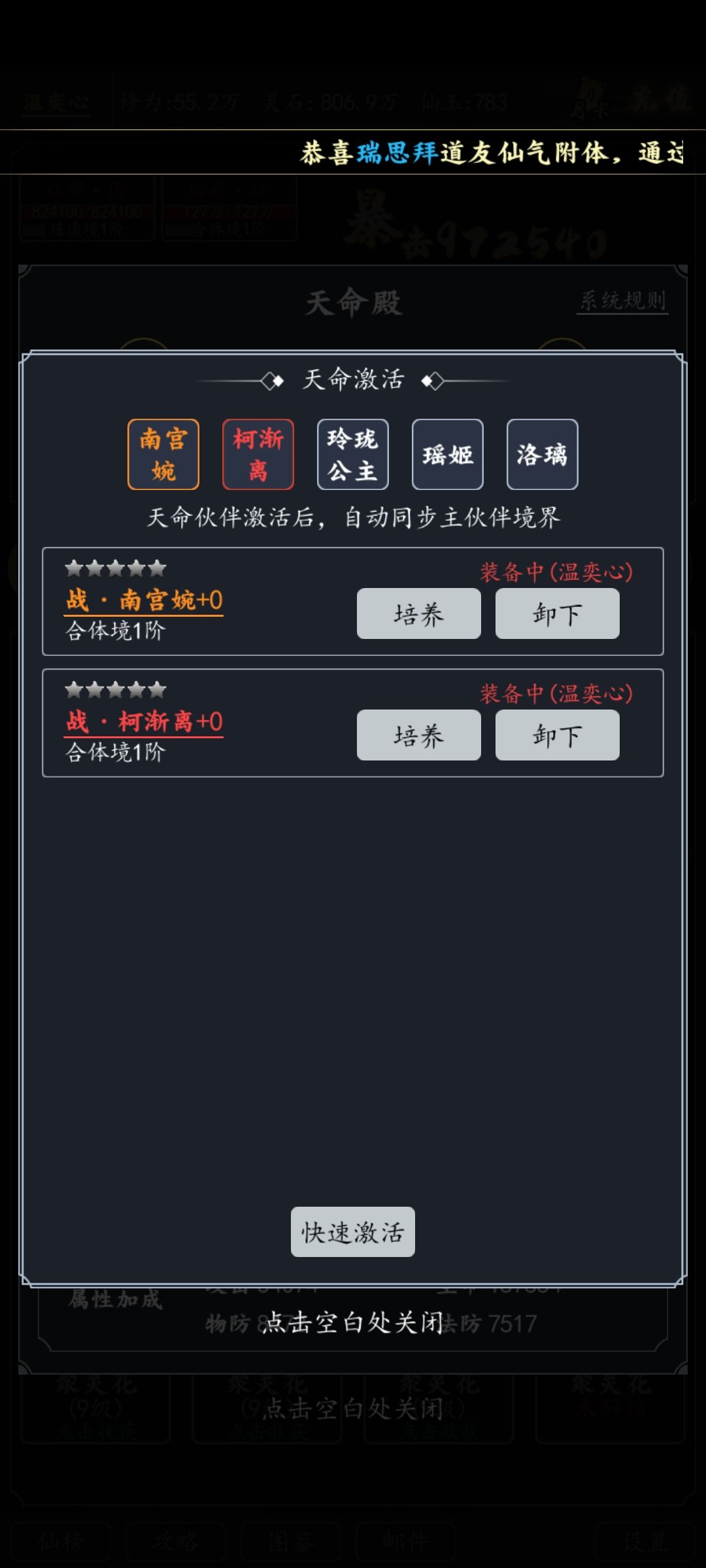Click the first star of 南宫婉's rating
The image size is (706, 1568).
click(74, 567)
